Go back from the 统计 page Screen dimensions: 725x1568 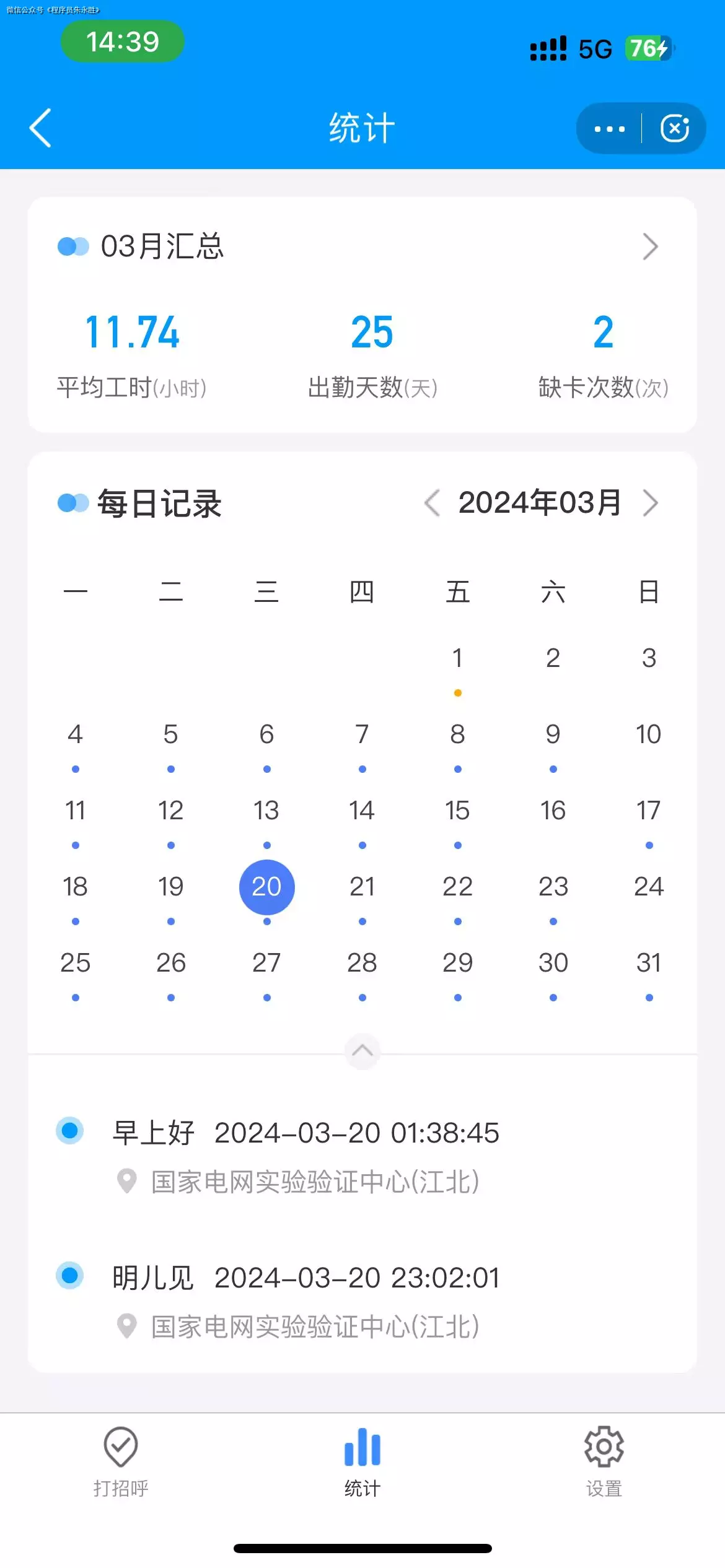coord(41,128)
